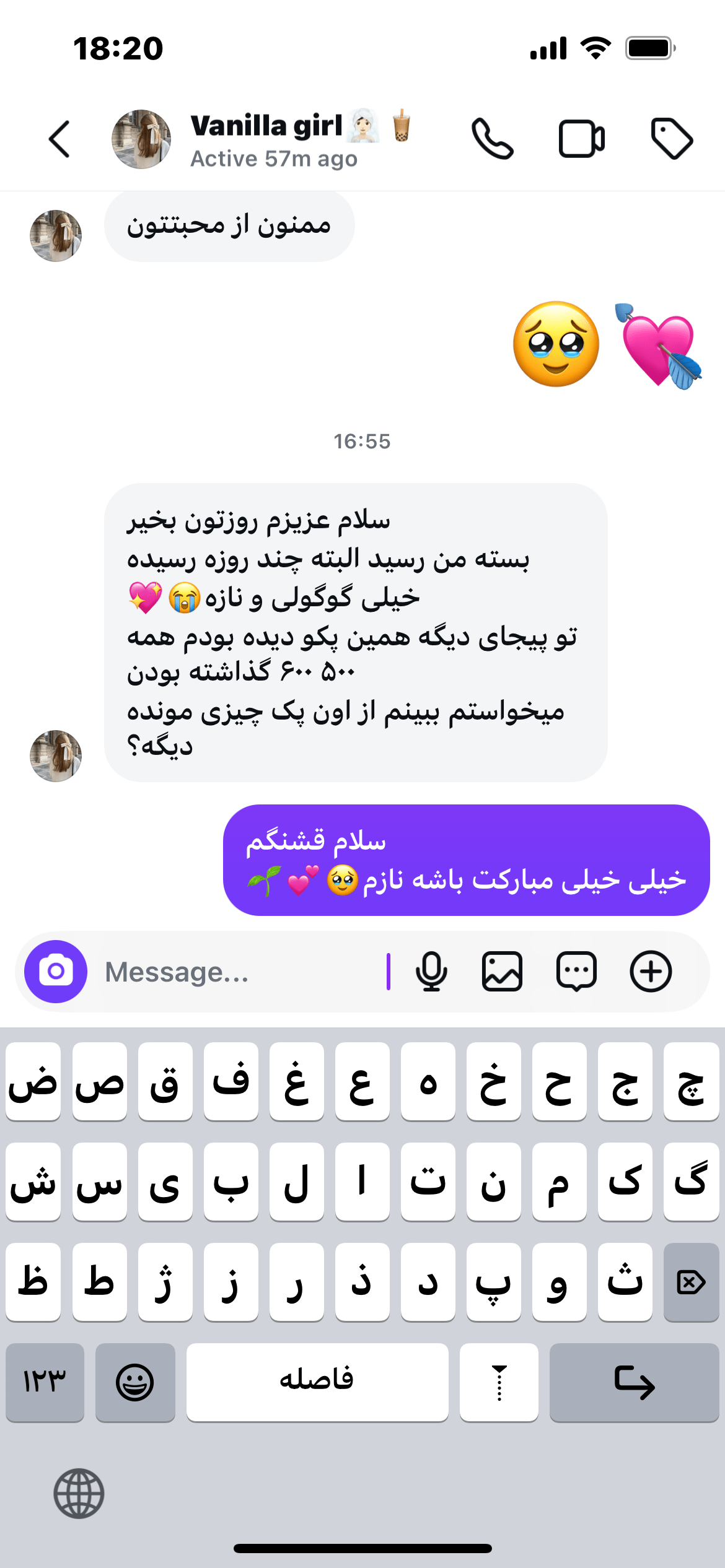Start a voice call with Vanilla girl
This screenshot has height=1568, width=725.
(492, 139)
